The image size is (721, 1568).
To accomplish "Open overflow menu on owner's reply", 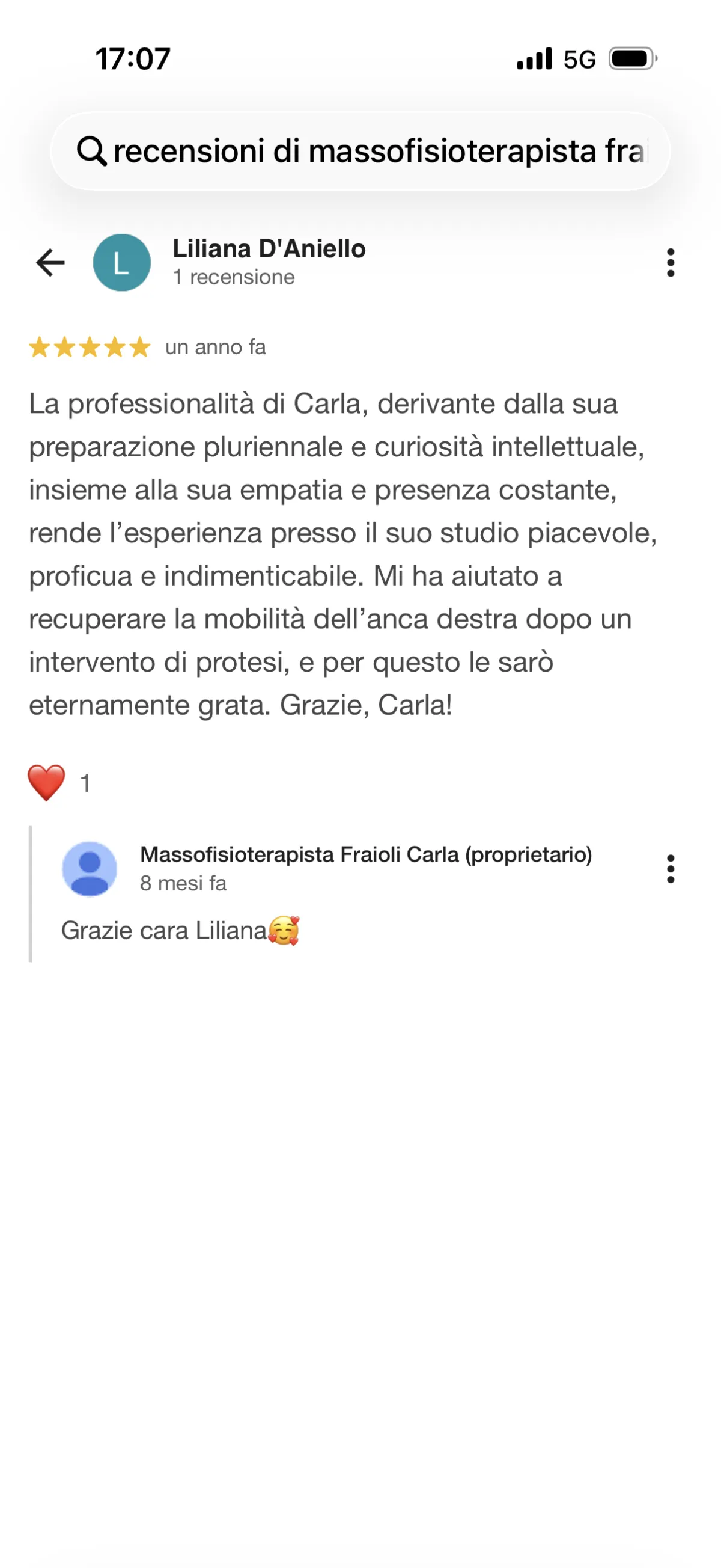I will (670, 869).
